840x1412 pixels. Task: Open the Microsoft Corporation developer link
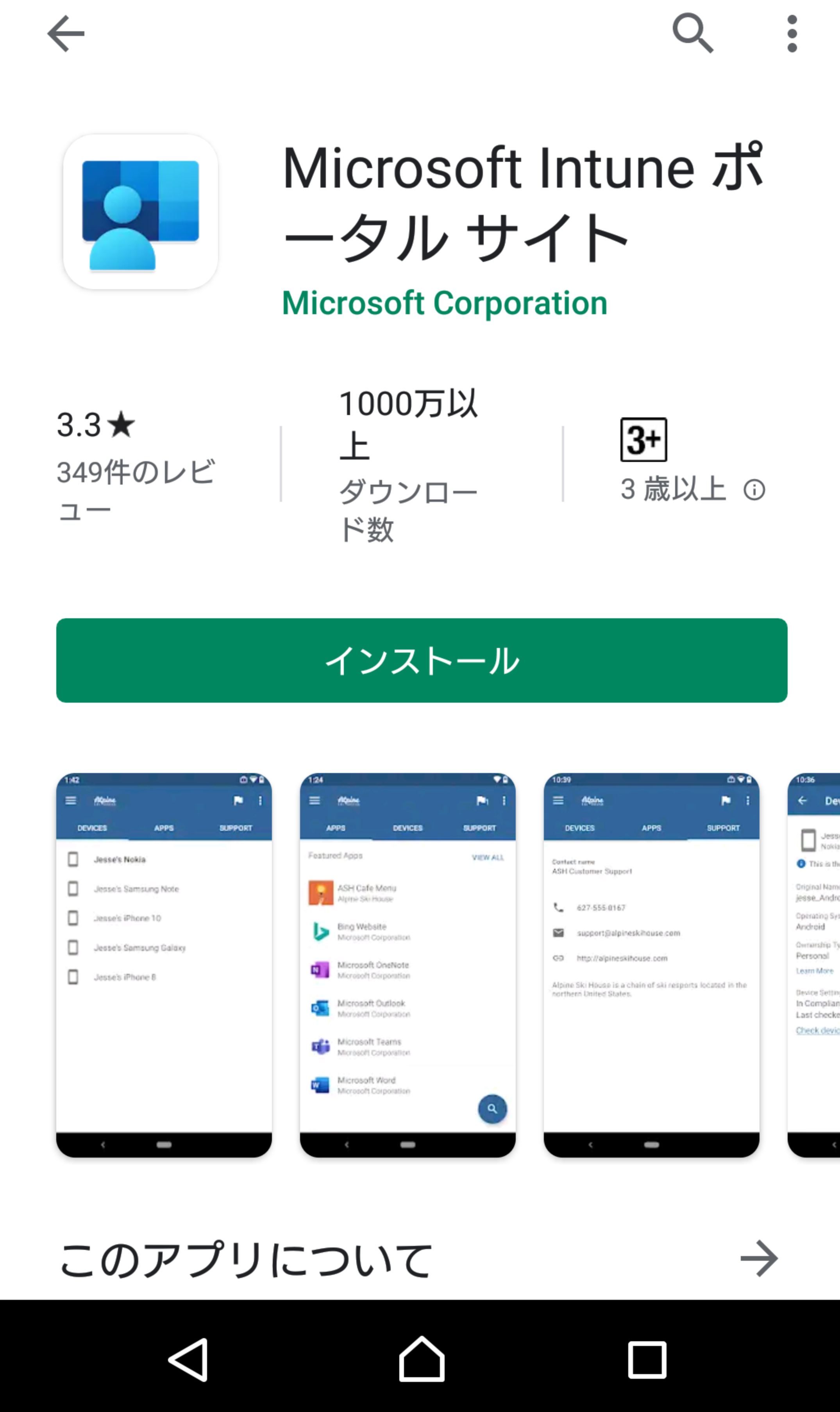[444, 303]
